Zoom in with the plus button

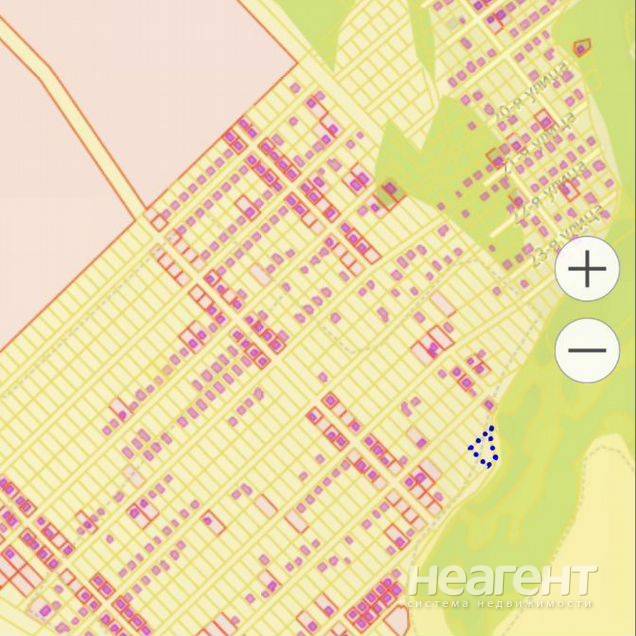[x=587, y=269]
